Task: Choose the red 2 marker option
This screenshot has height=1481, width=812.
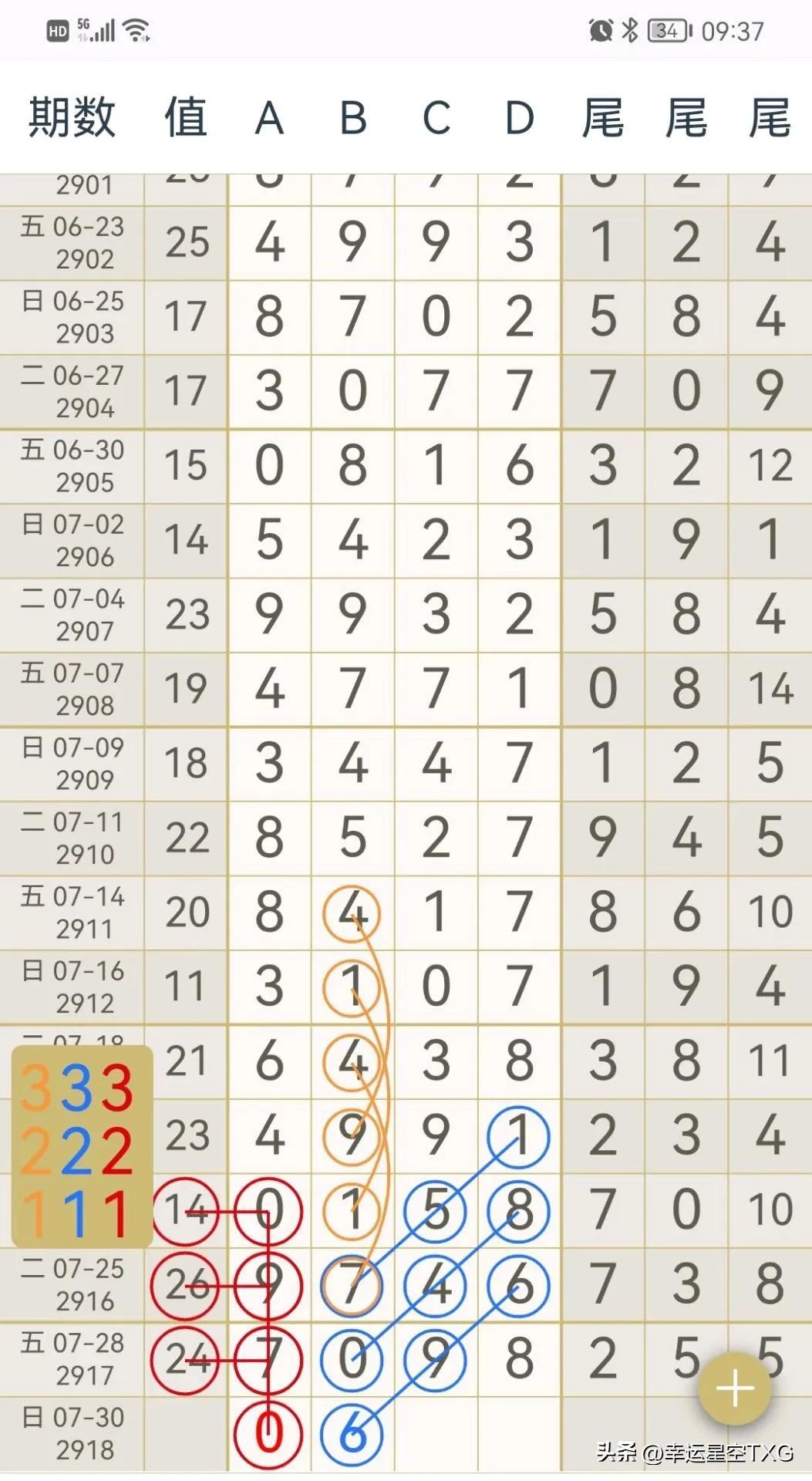Action: tap(117, 1150)
